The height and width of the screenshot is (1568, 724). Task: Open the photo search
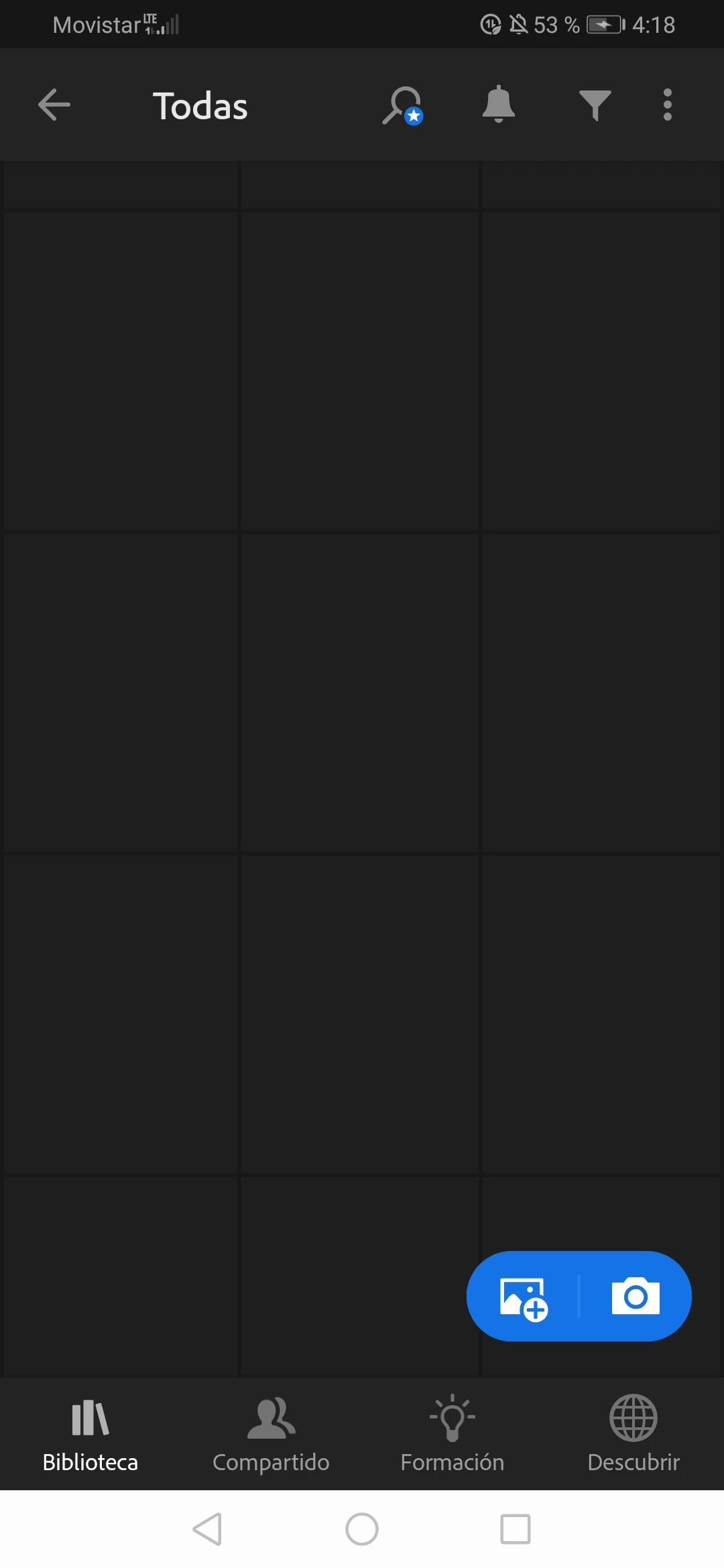click(402, 105)
